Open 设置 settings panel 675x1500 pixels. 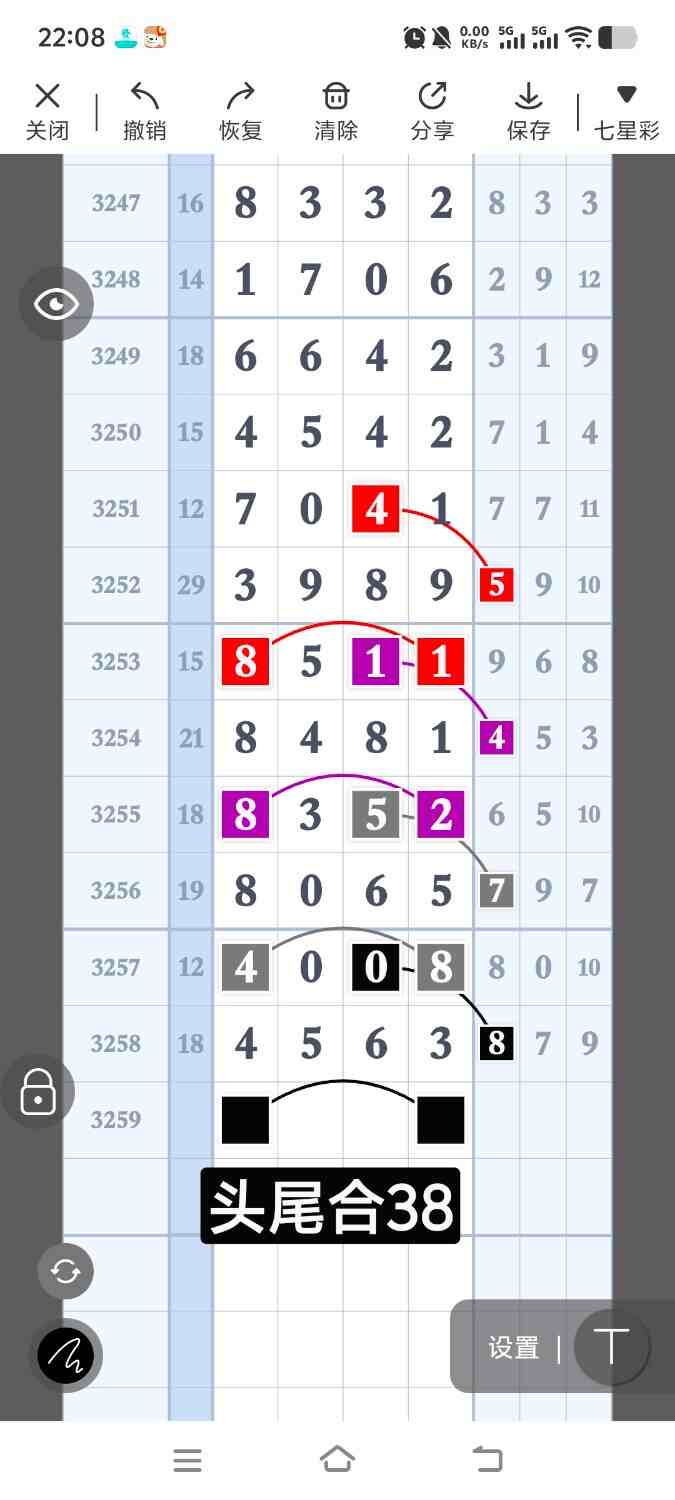tap(514, 1348)
